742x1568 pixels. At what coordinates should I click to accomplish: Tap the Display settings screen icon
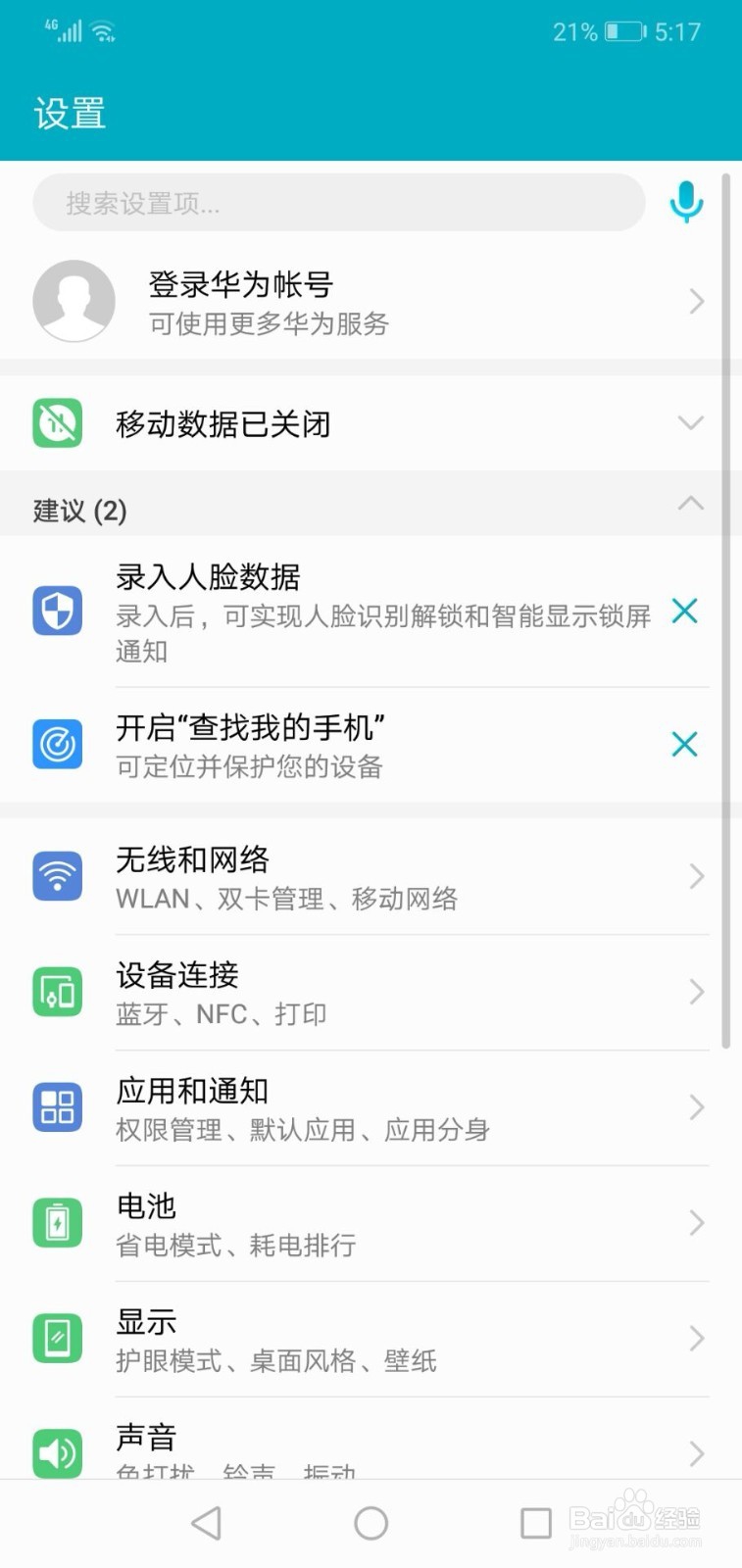coord(57,1337)
